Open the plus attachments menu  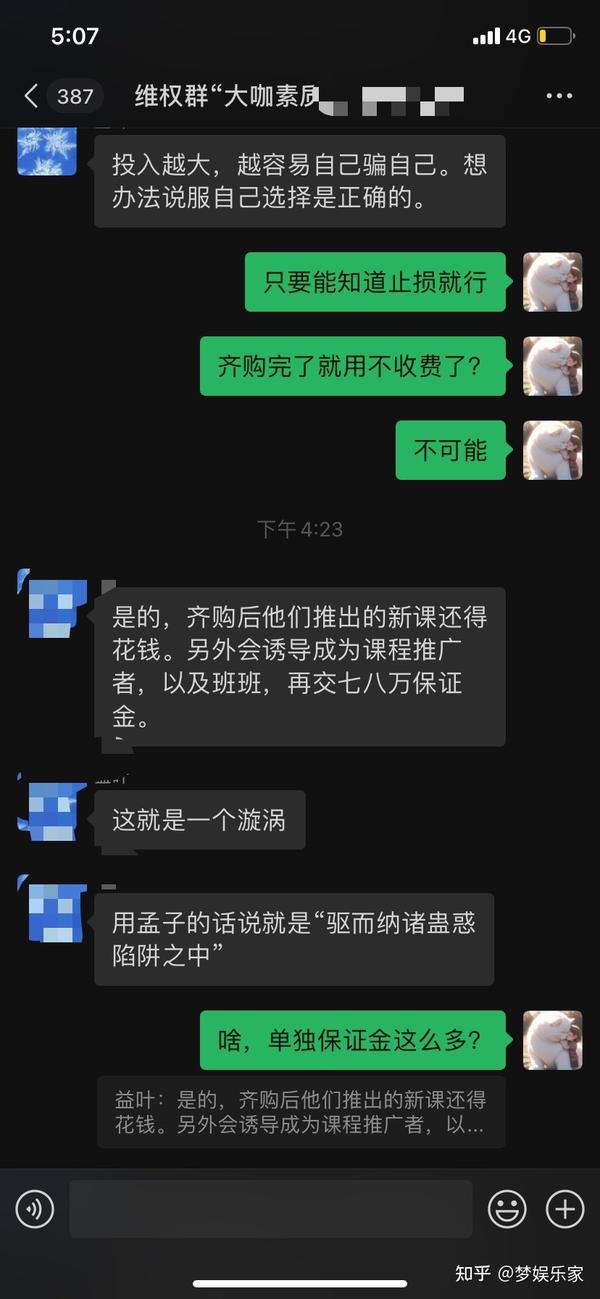[x=565, y=1209]
